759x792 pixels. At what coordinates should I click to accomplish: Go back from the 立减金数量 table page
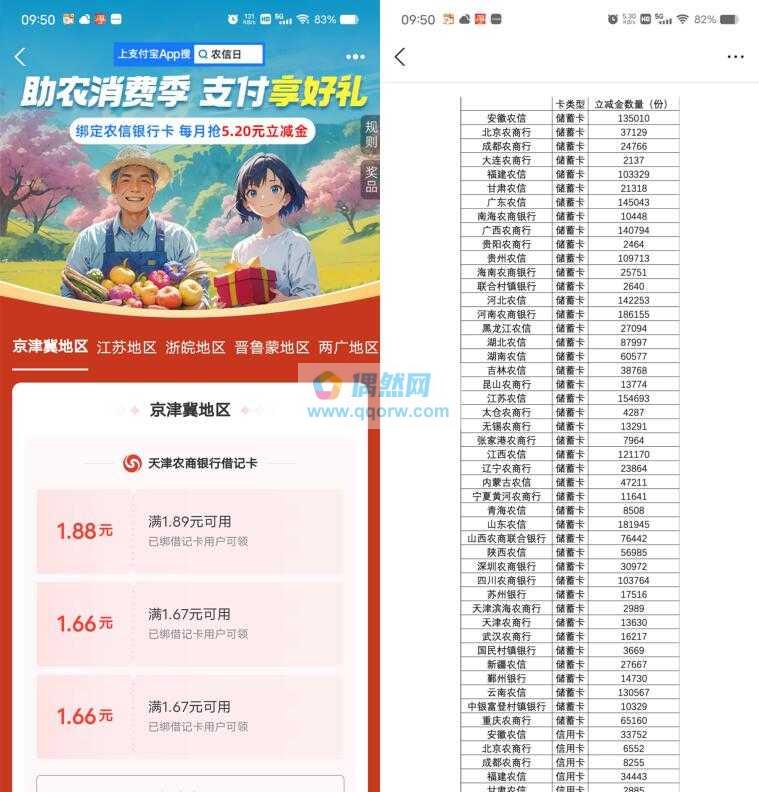[400, 57]
